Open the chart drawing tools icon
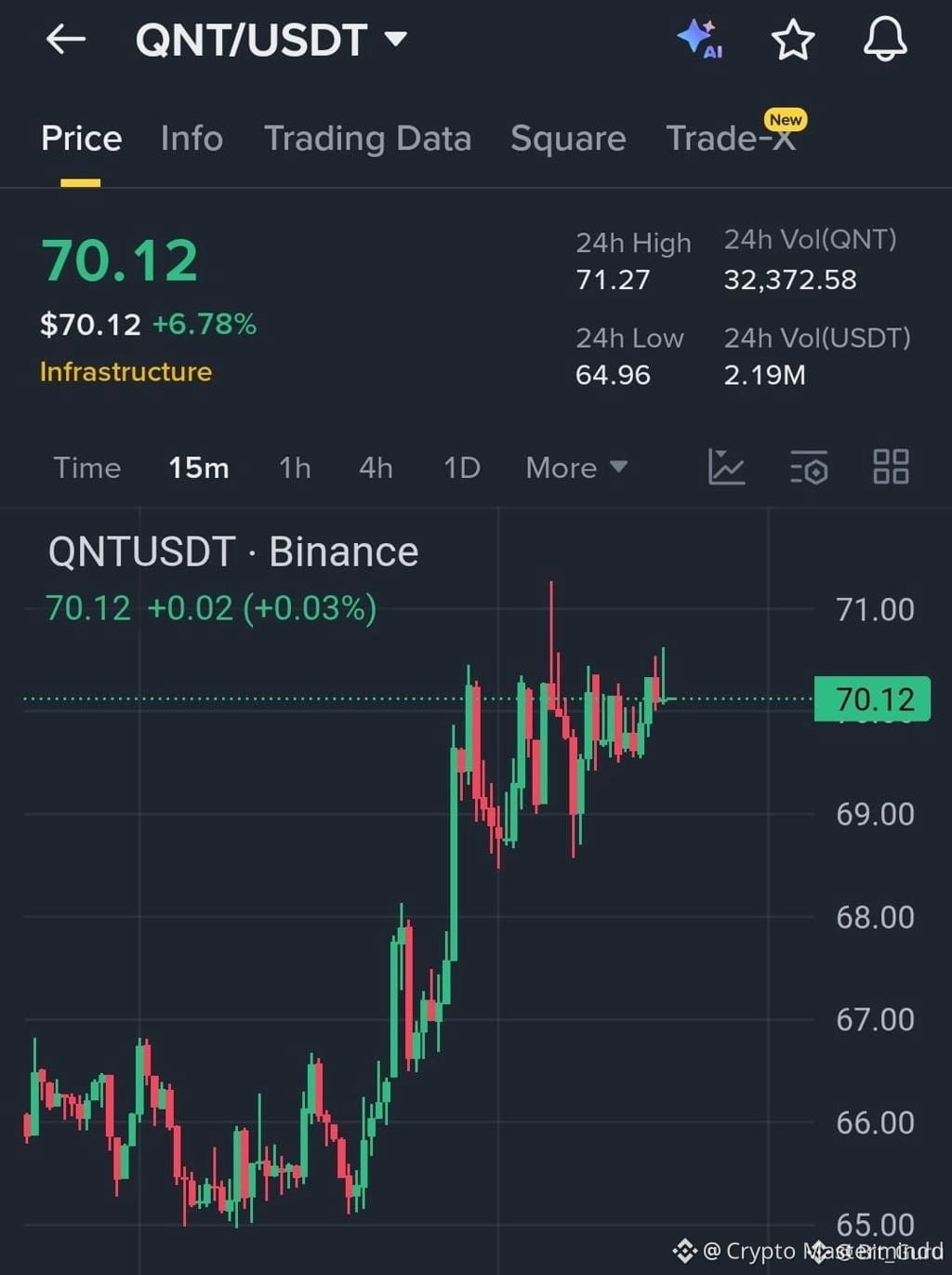 tap(726, 467)
